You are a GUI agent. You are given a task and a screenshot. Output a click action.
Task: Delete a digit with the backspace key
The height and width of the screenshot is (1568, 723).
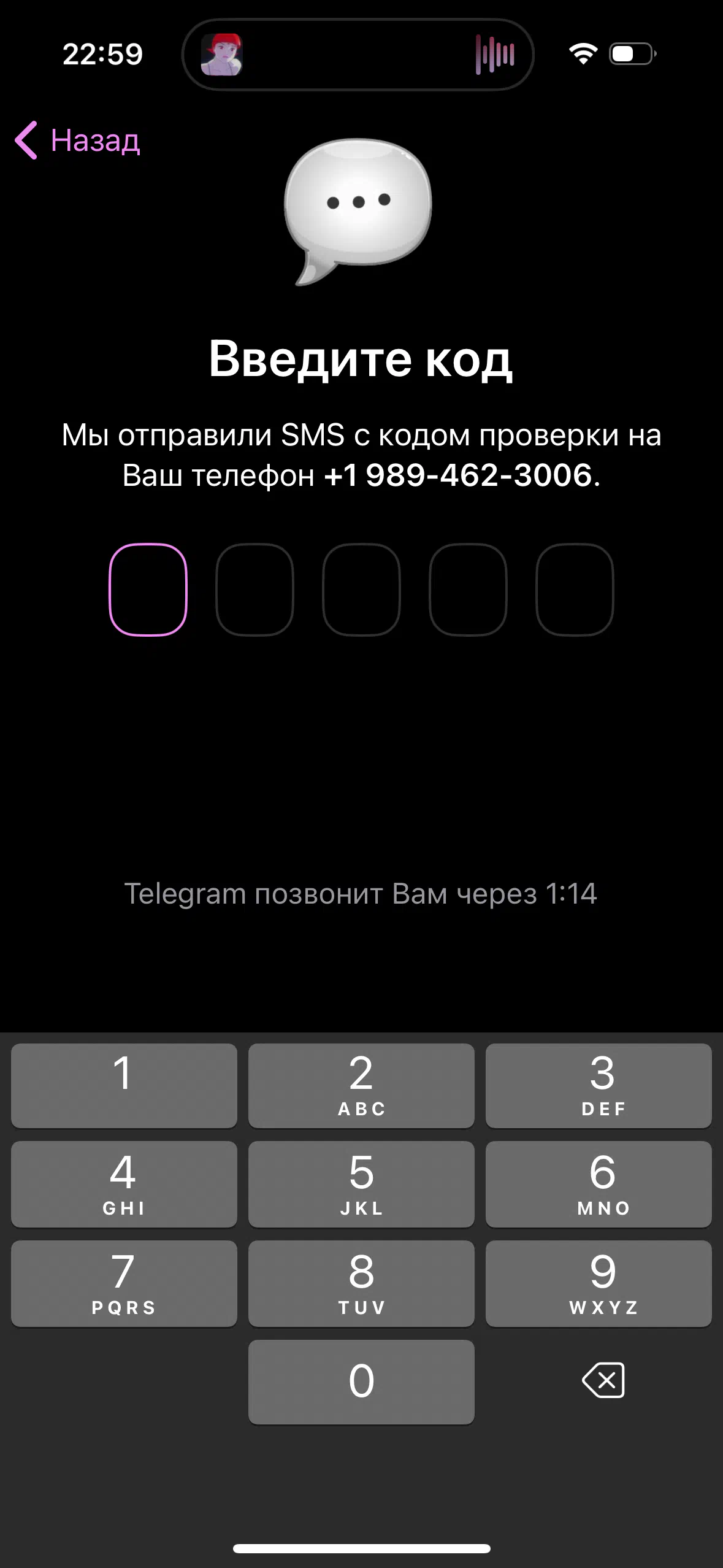coord(603,1381)
